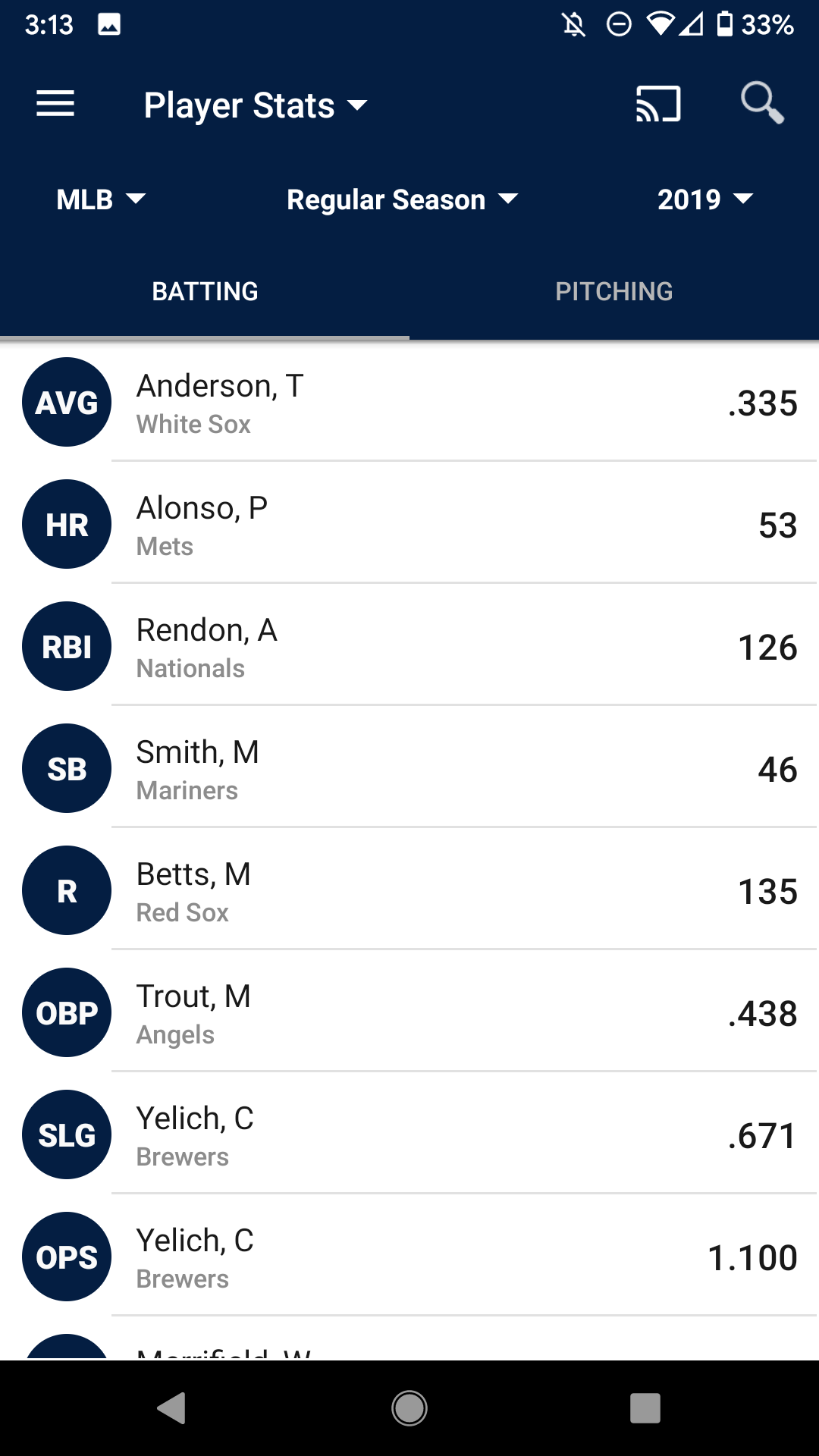Open the 2019 season year dropdown
The height and width of the screenshot is (1456, 819).
coord(704,199)
